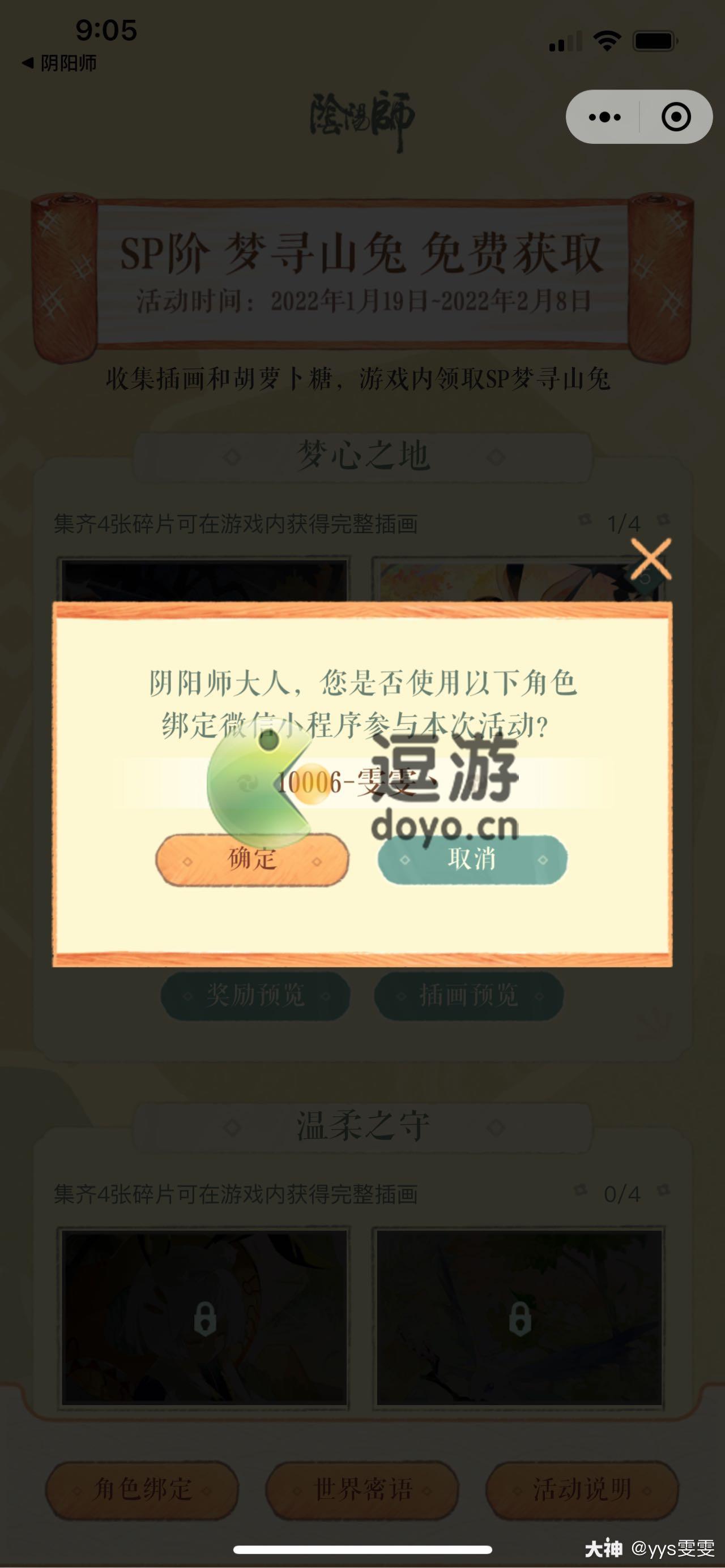The height and width of the screenshot is (1568, 725).
Task: Return to the 阴阳师 app
Action: [59, 63]
